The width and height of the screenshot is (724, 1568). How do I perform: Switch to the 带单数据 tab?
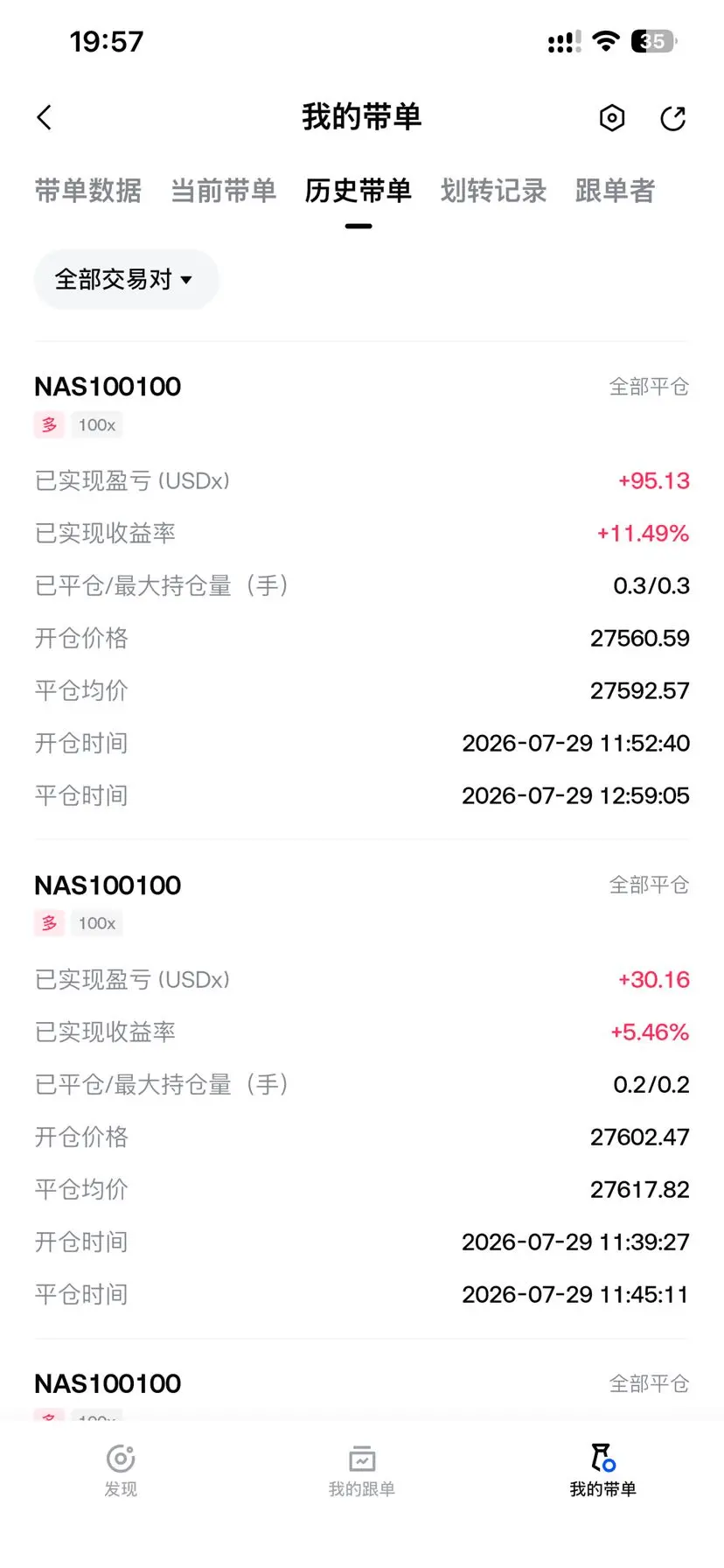pos(88,191)
